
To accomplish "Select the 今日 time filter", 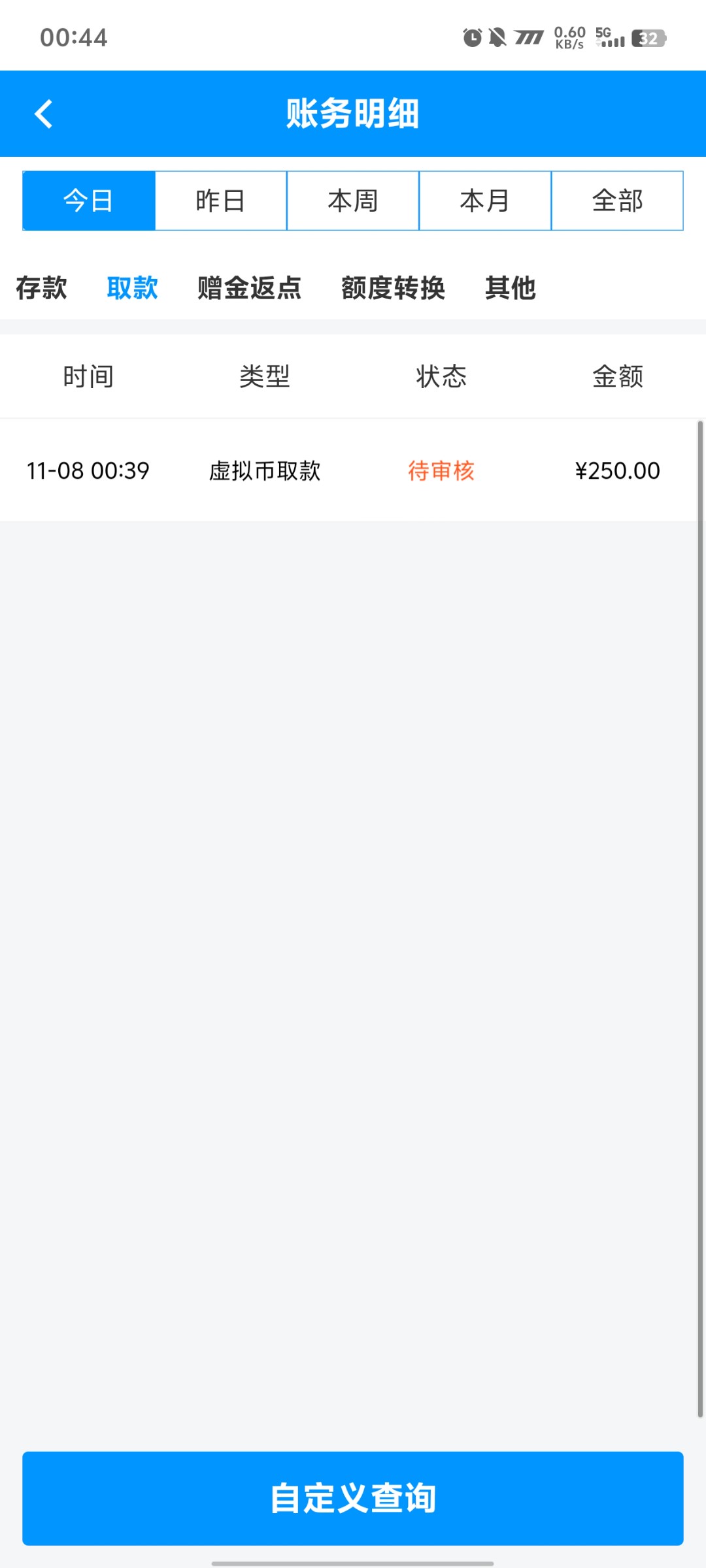I will pos(89,201).
